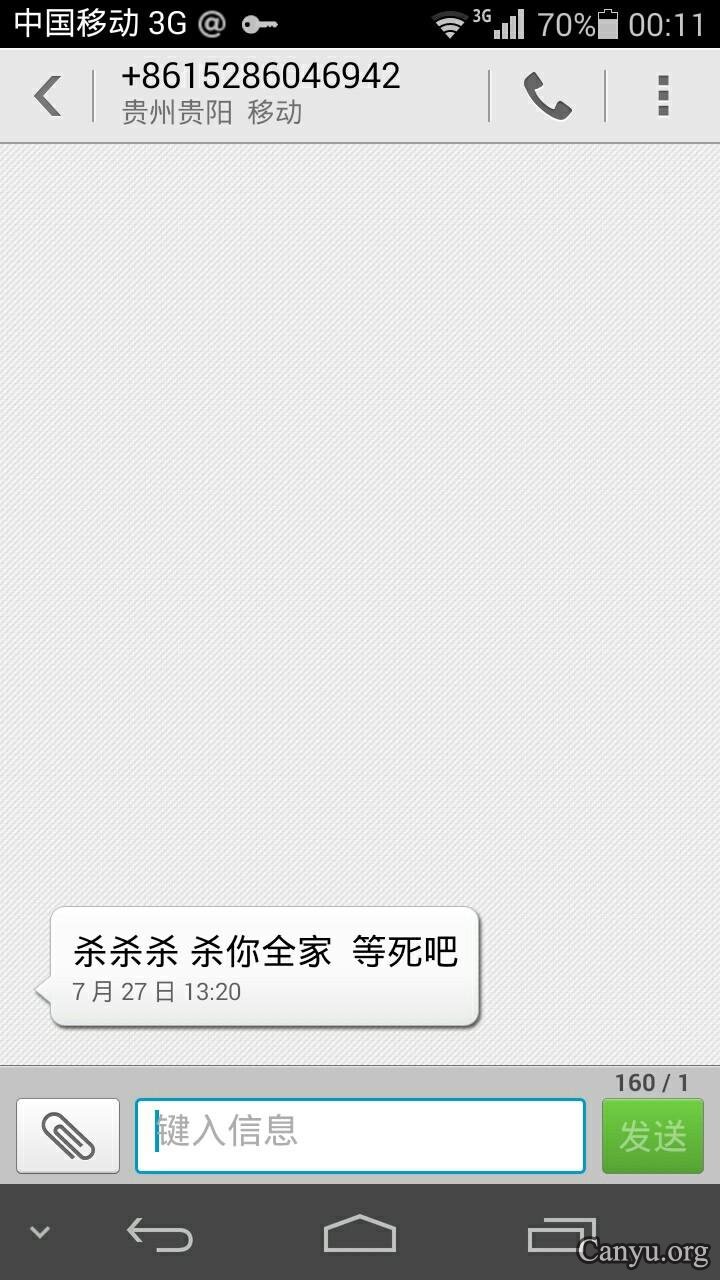Focus the 键入信息 message field
720x1280 pixels.
(360, 1135)
